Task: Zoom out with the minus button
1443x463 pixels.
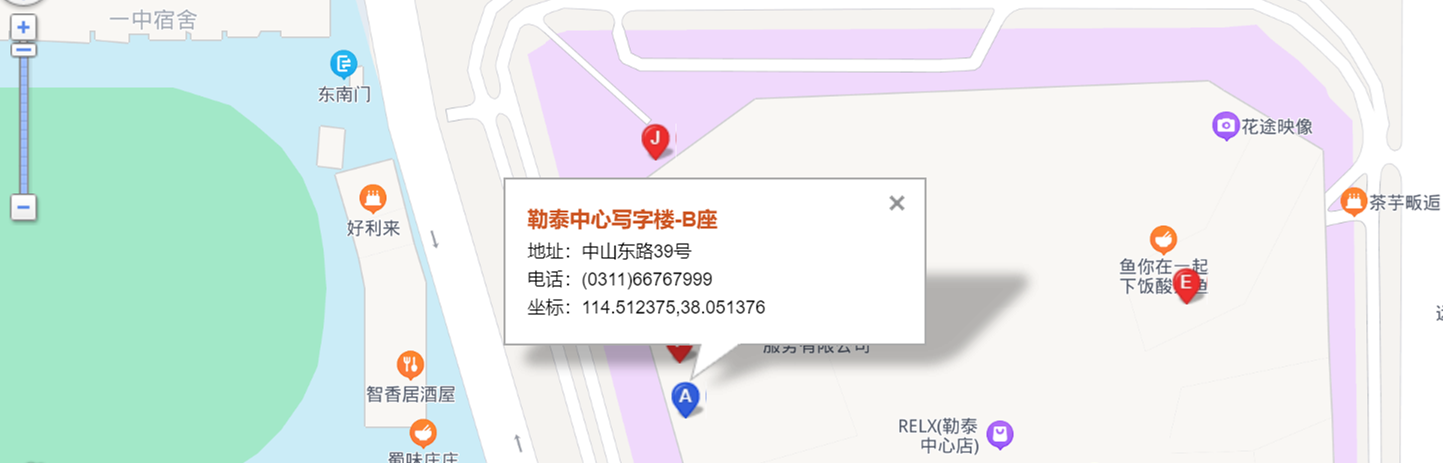Action: point(24,208)
